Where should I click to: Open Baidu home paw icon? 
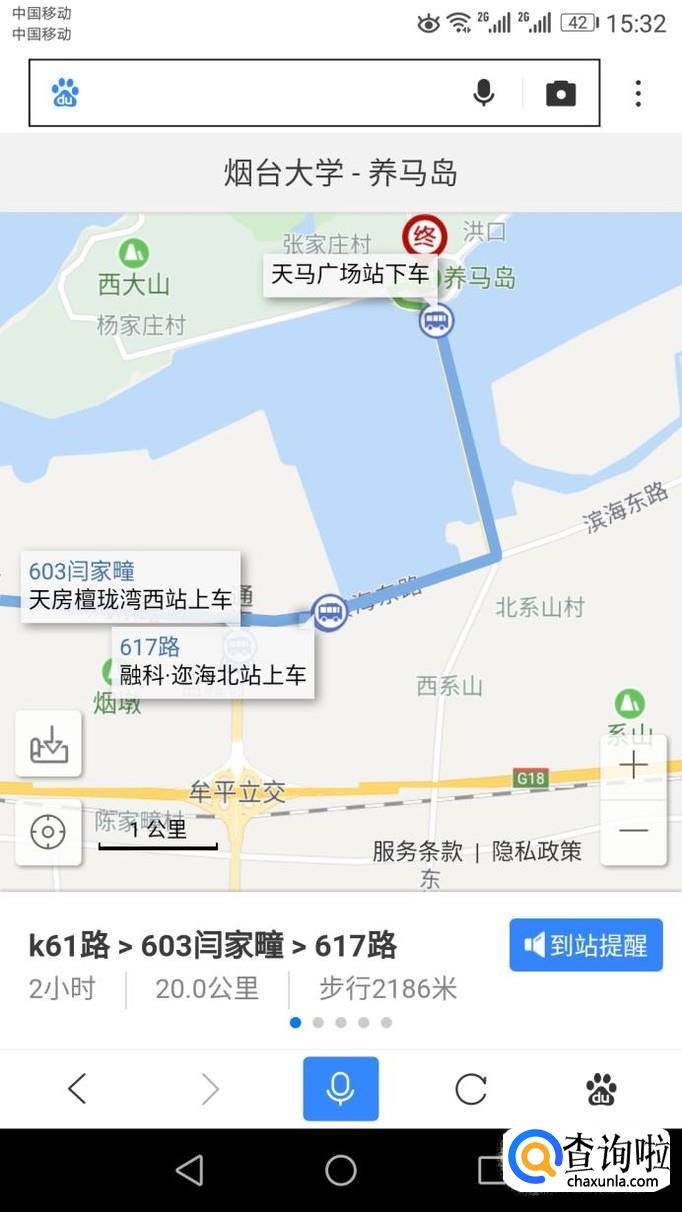(601, 1089)
